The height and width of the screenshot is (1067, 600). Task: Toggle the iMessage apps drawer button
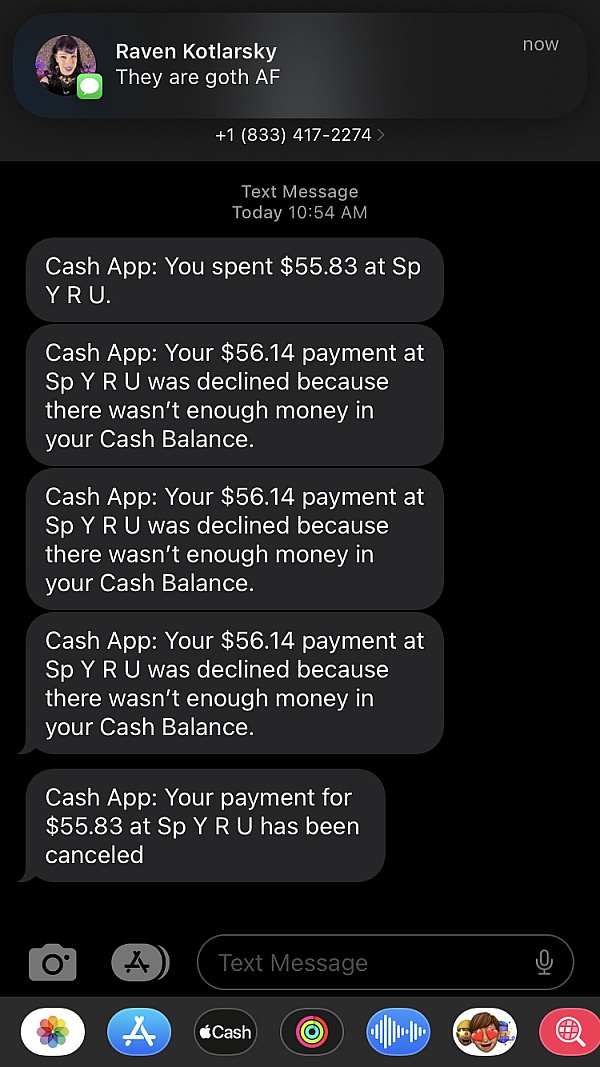(139, 962)
